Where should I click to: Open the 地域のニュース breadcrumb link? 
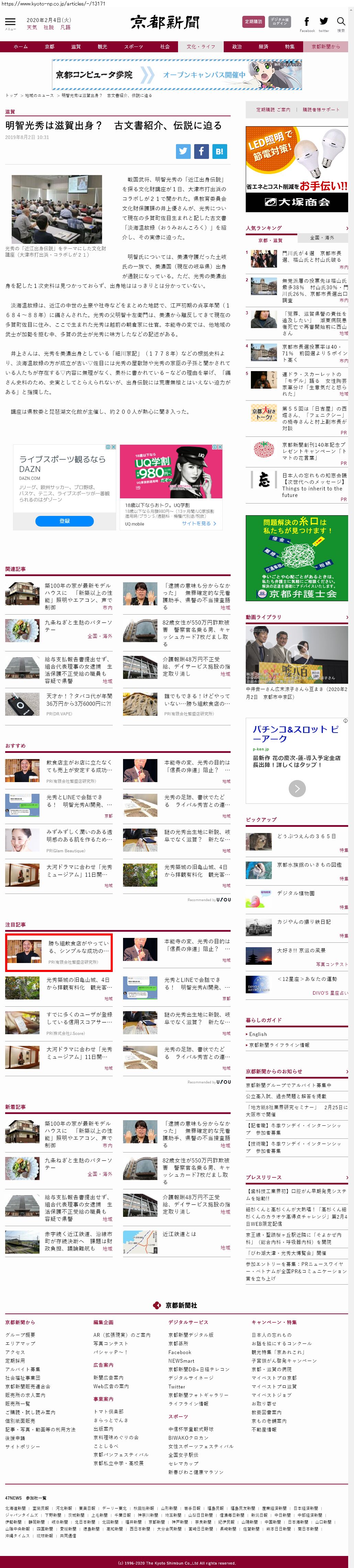tap(39, 96)
